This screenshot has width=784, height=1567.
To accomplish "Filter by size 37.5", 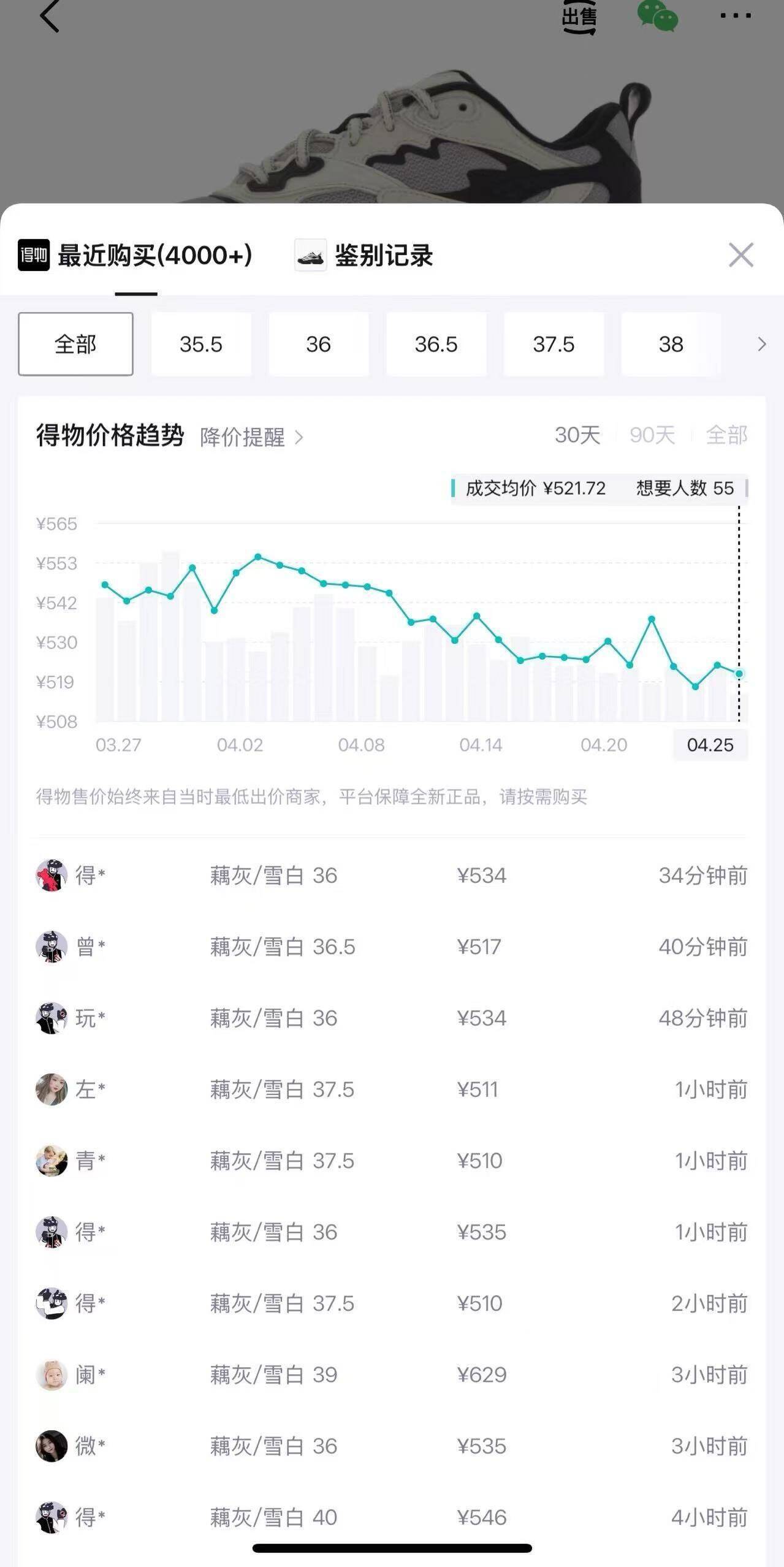I will [x=554, y=344].
